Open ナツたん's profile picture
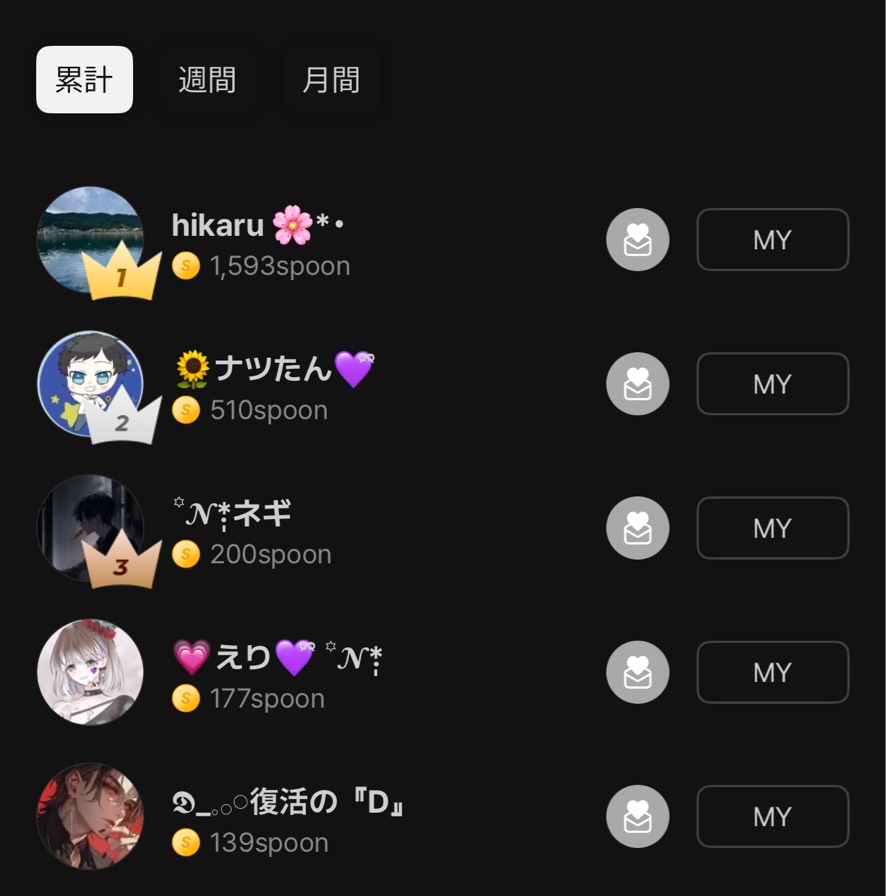This screenshot has width=886, height=896. pyautogui.click(x=90, y=383)
